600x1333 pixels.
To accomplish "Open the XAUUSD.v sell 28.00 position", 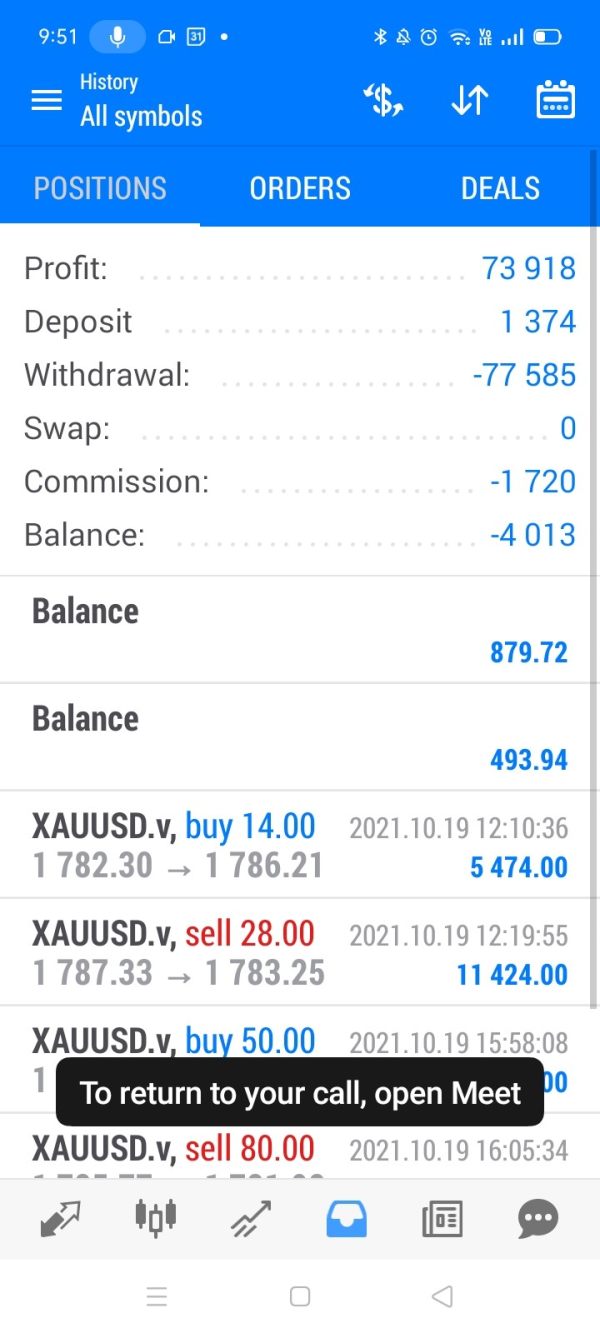I will coord(300,952).
